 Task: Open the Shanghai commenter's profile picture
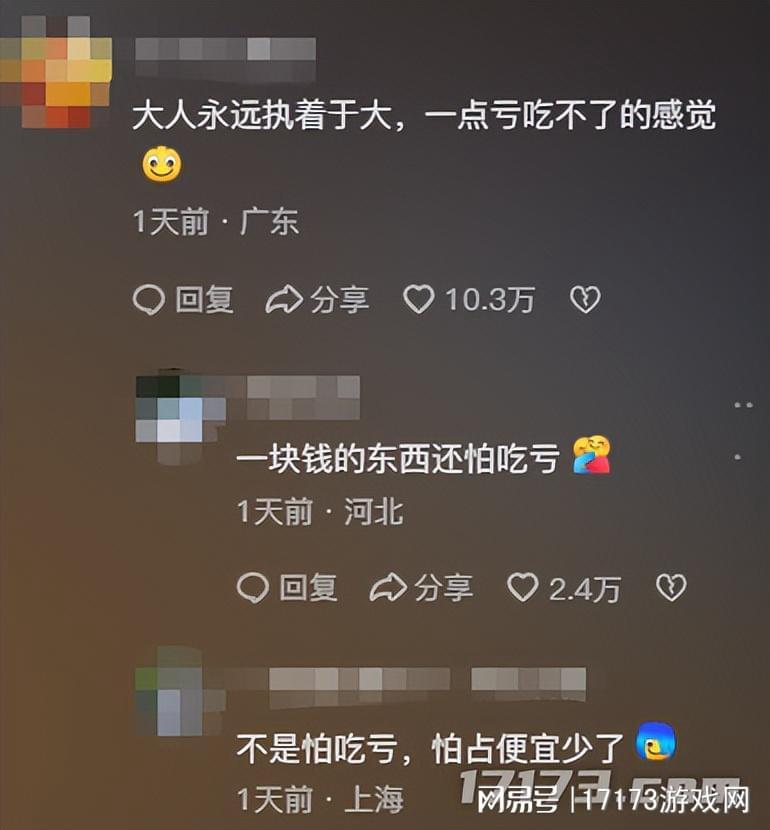click(x=169, y=692)
